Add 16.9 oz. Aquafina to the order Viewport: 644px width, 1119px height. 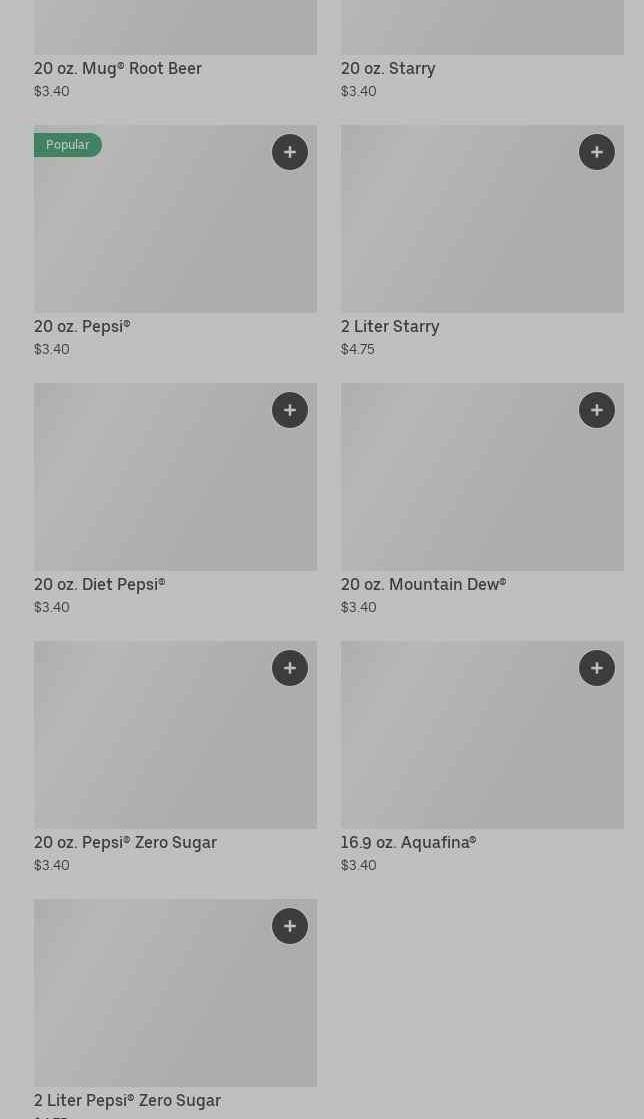[597, 668]
